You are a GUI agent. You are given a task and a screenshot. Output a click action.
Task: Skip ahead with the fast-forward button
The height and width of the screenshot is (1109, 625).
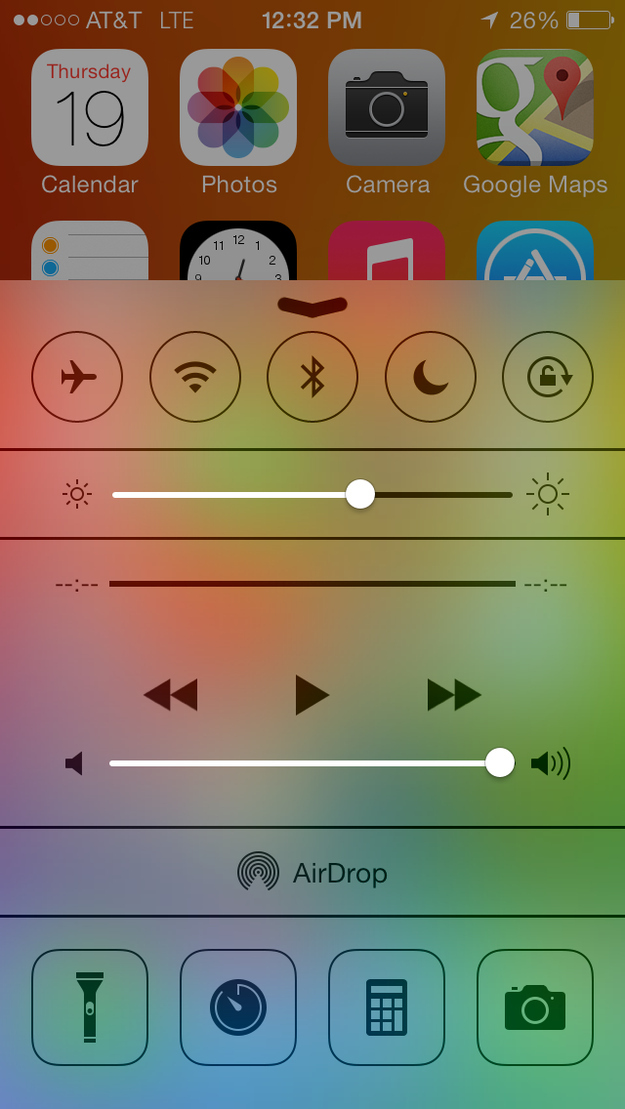455,695
